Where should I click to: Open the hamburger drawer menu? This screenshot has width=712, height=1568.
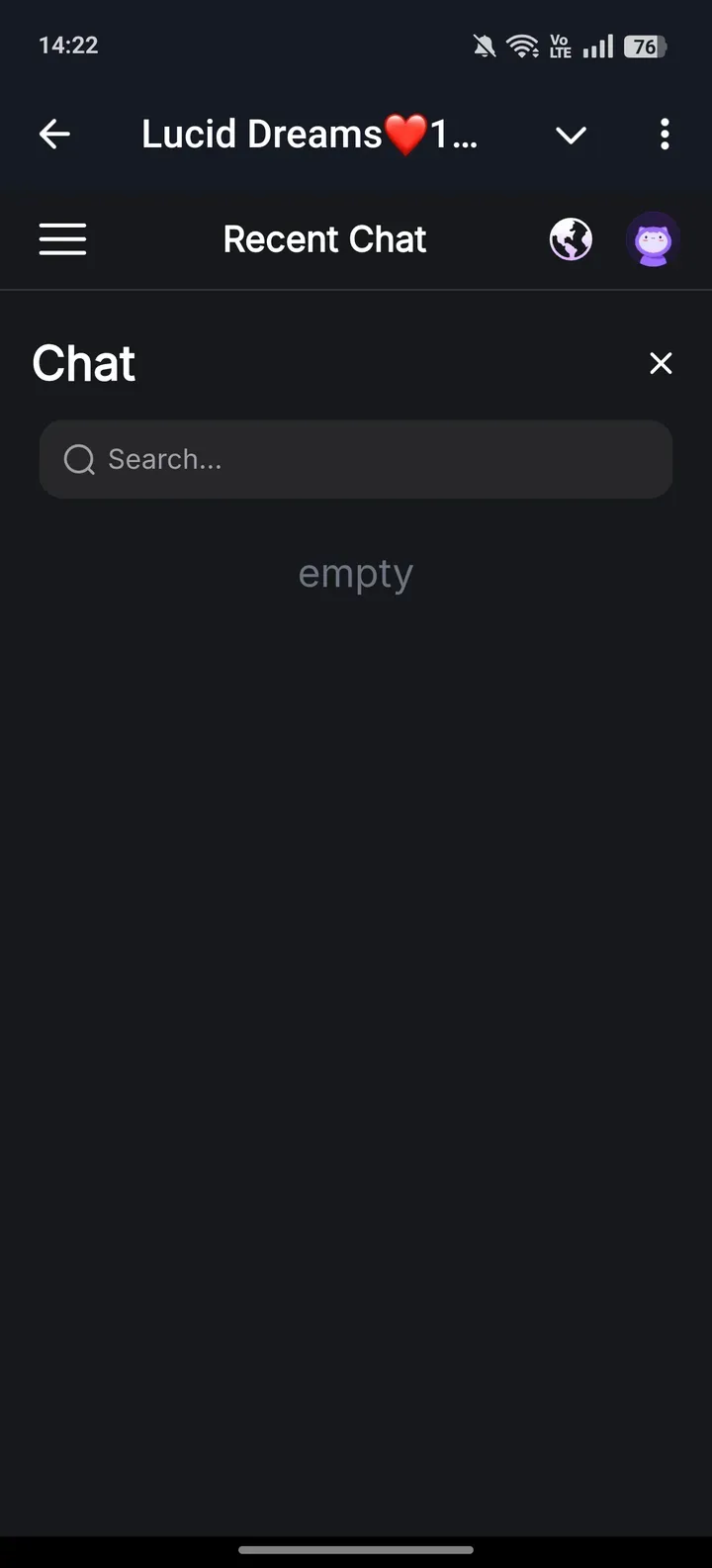pyautogui.click(x=62, y=239)
